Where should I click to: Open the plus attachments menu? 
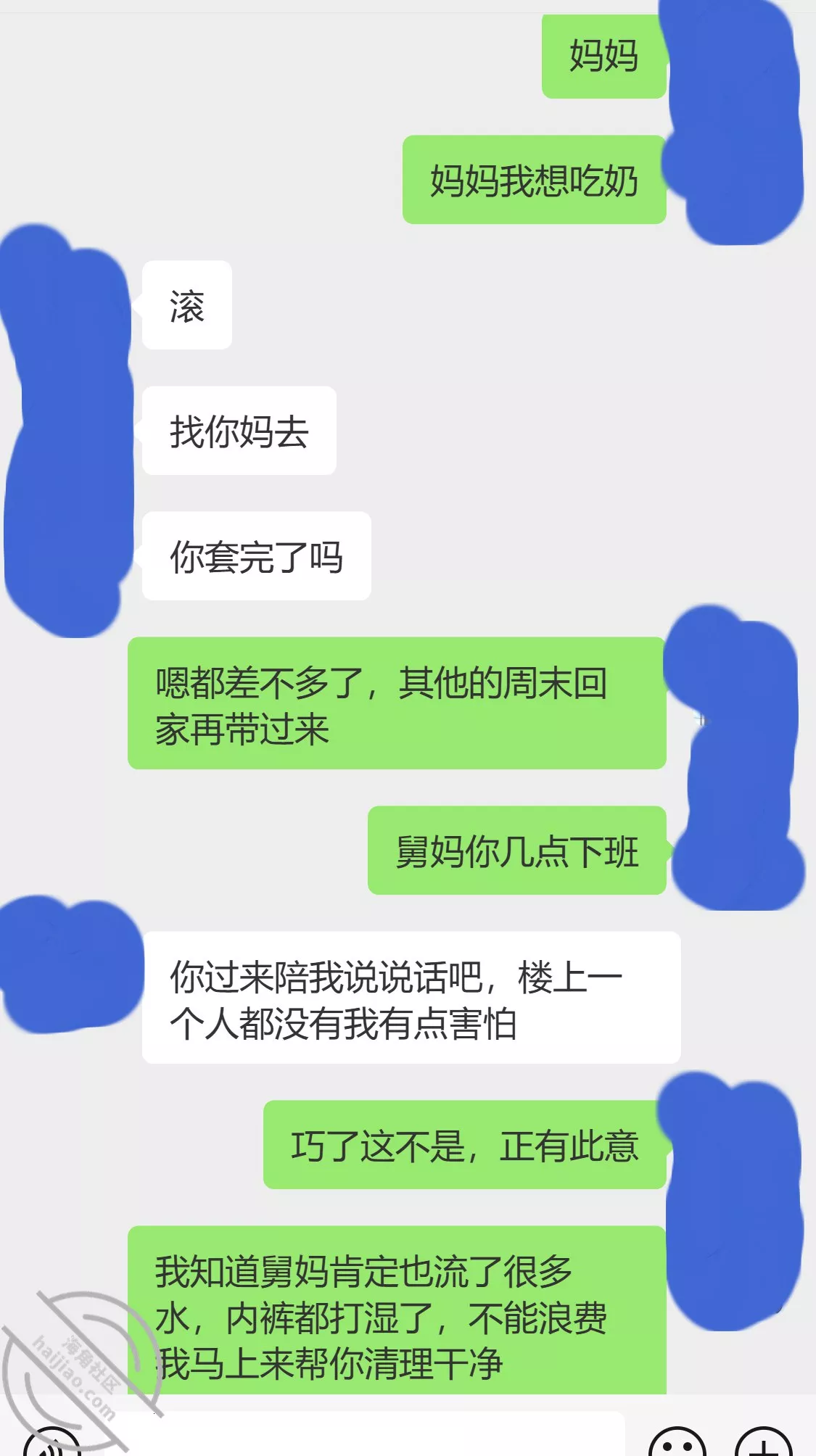coord(763,1444)
